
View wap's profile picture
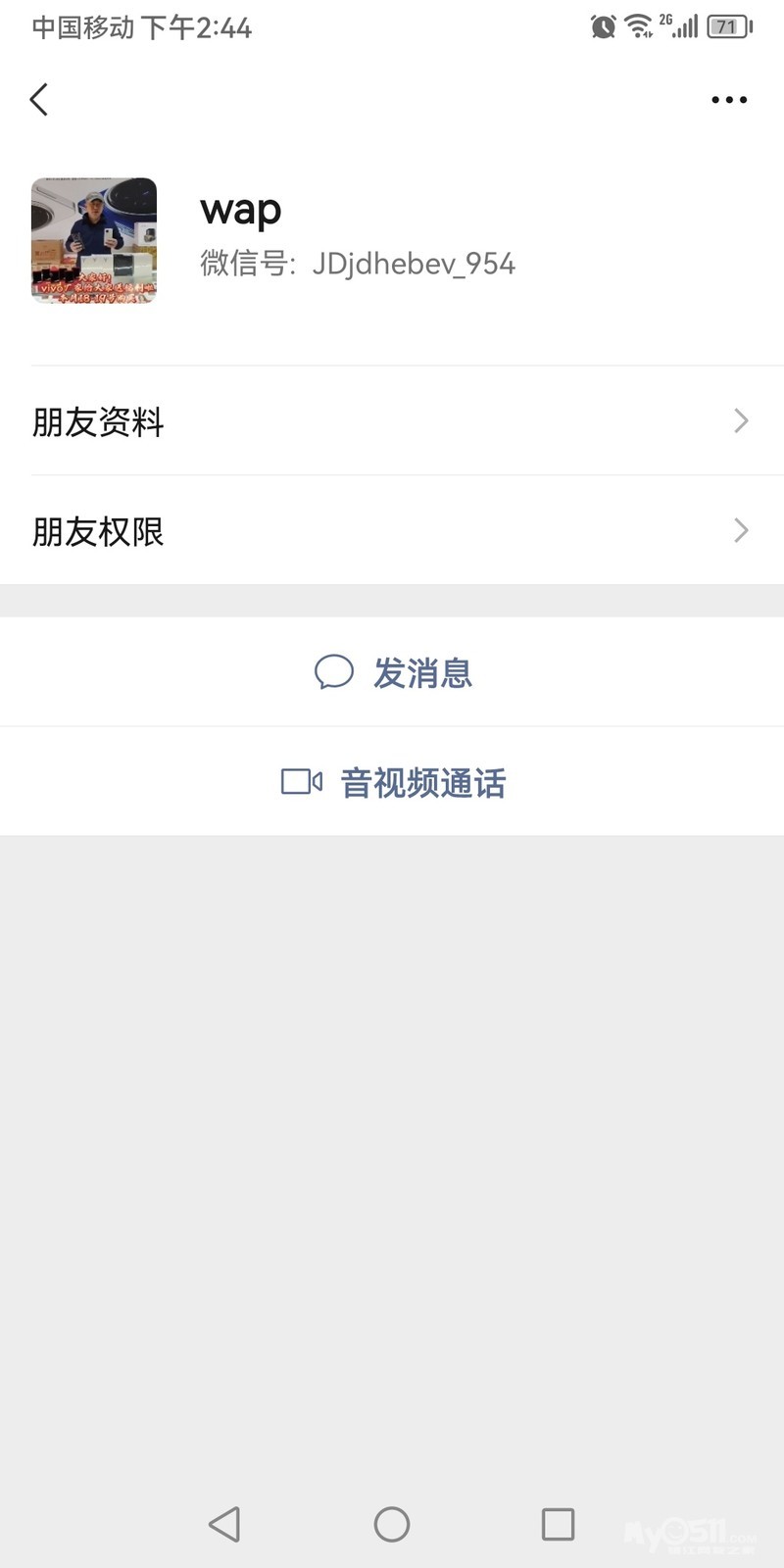94,240
